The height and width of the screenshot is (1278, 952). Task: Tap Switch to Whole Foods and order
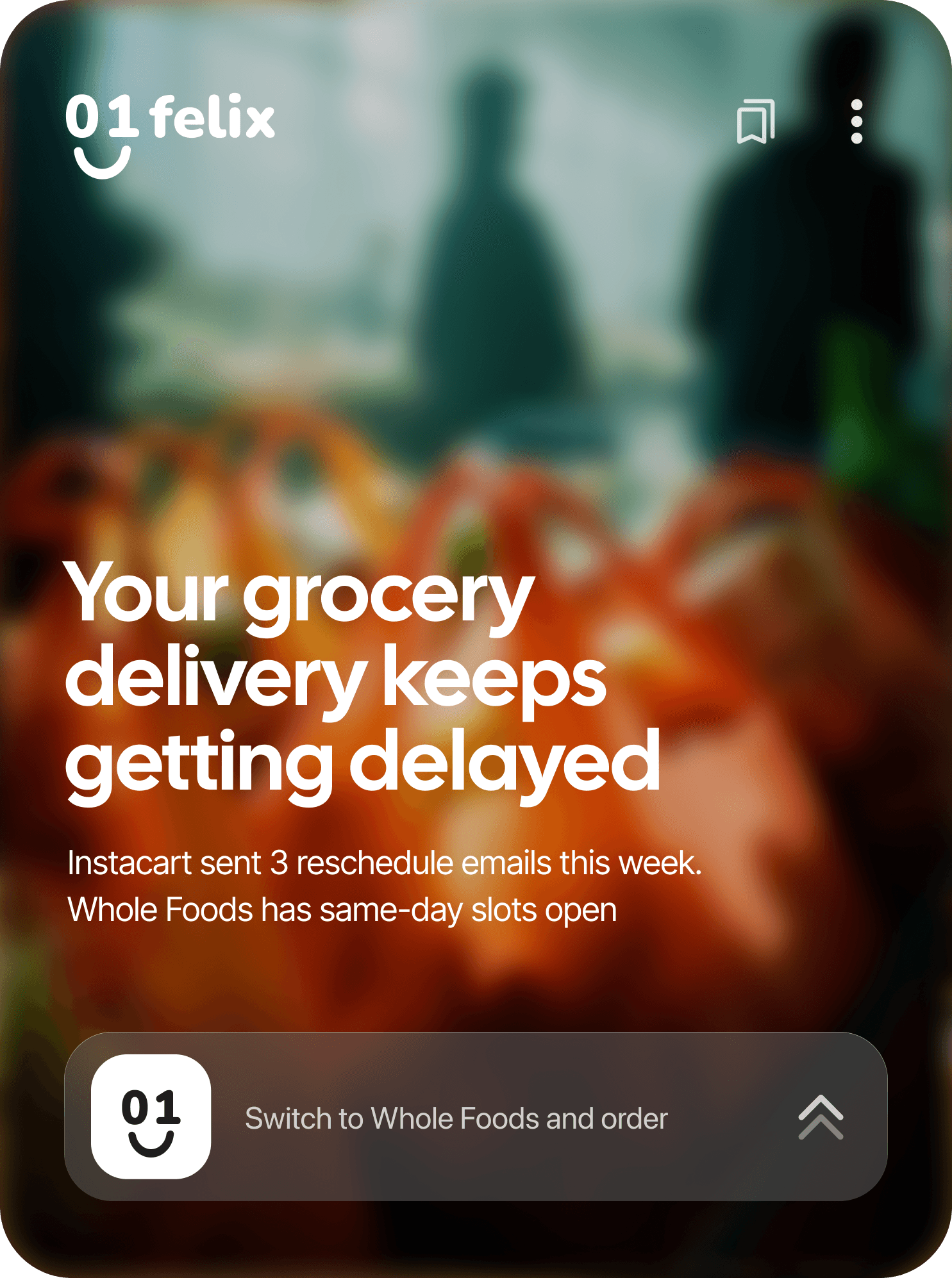(x=456, y=1118)
